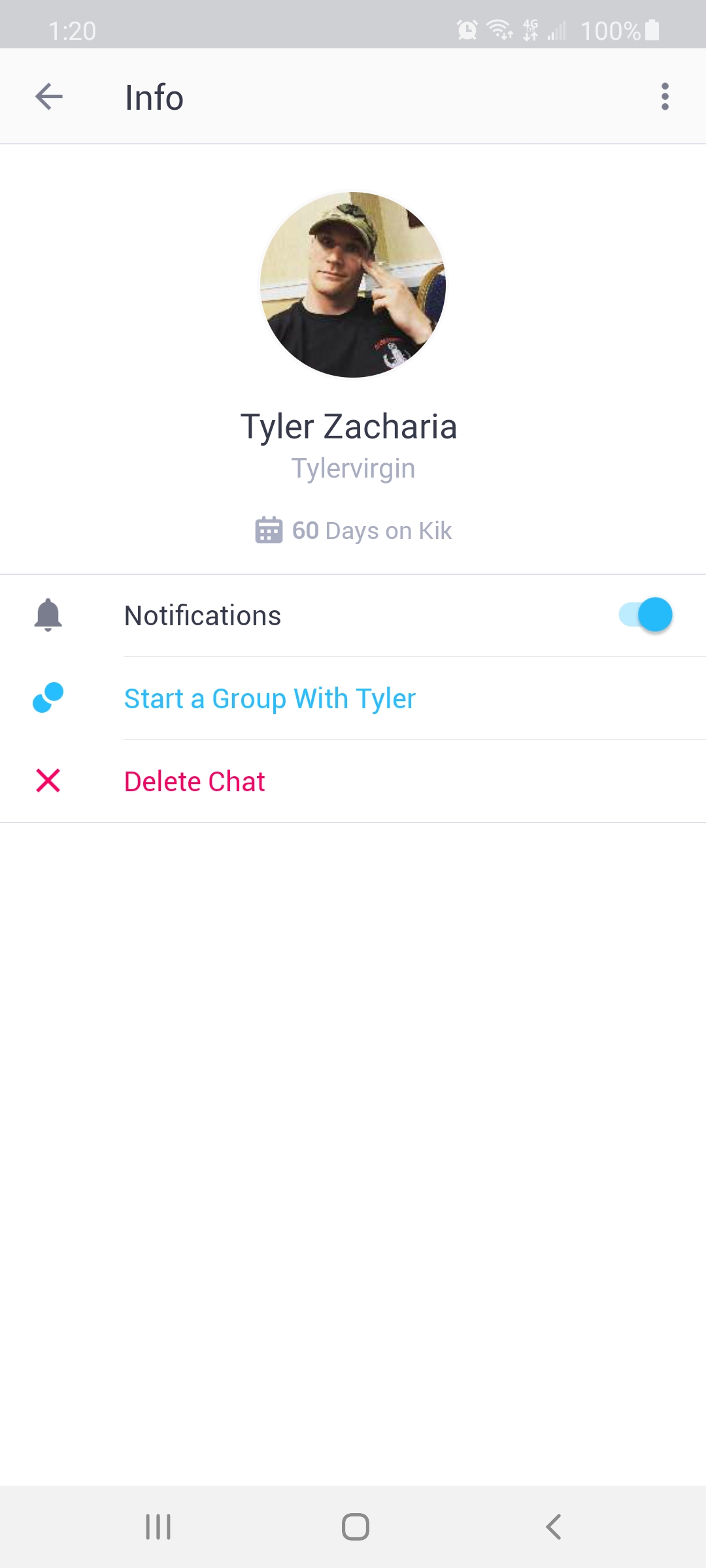
Task: Tap the system home button
Action: [355, 1527]
